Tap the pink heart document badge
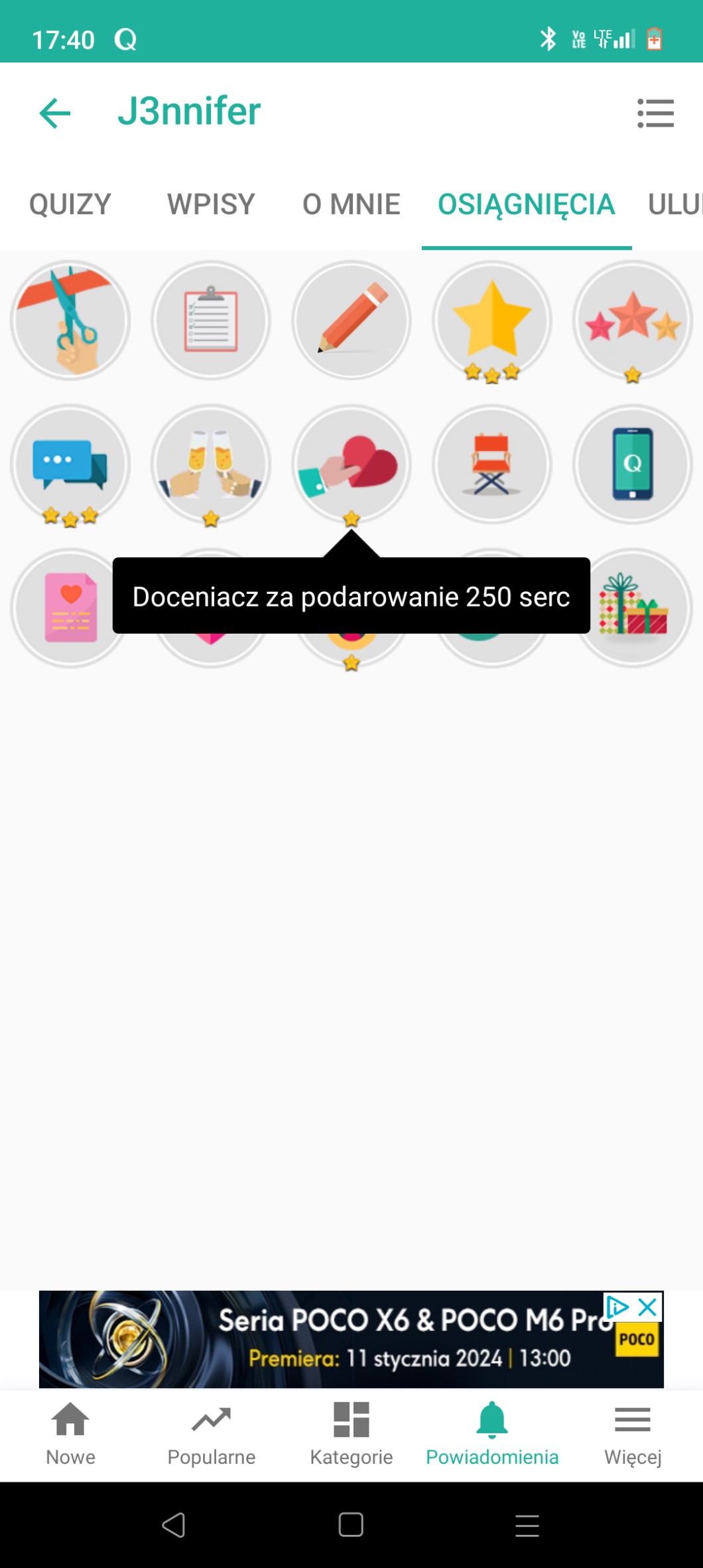 (x=66, y=607)
